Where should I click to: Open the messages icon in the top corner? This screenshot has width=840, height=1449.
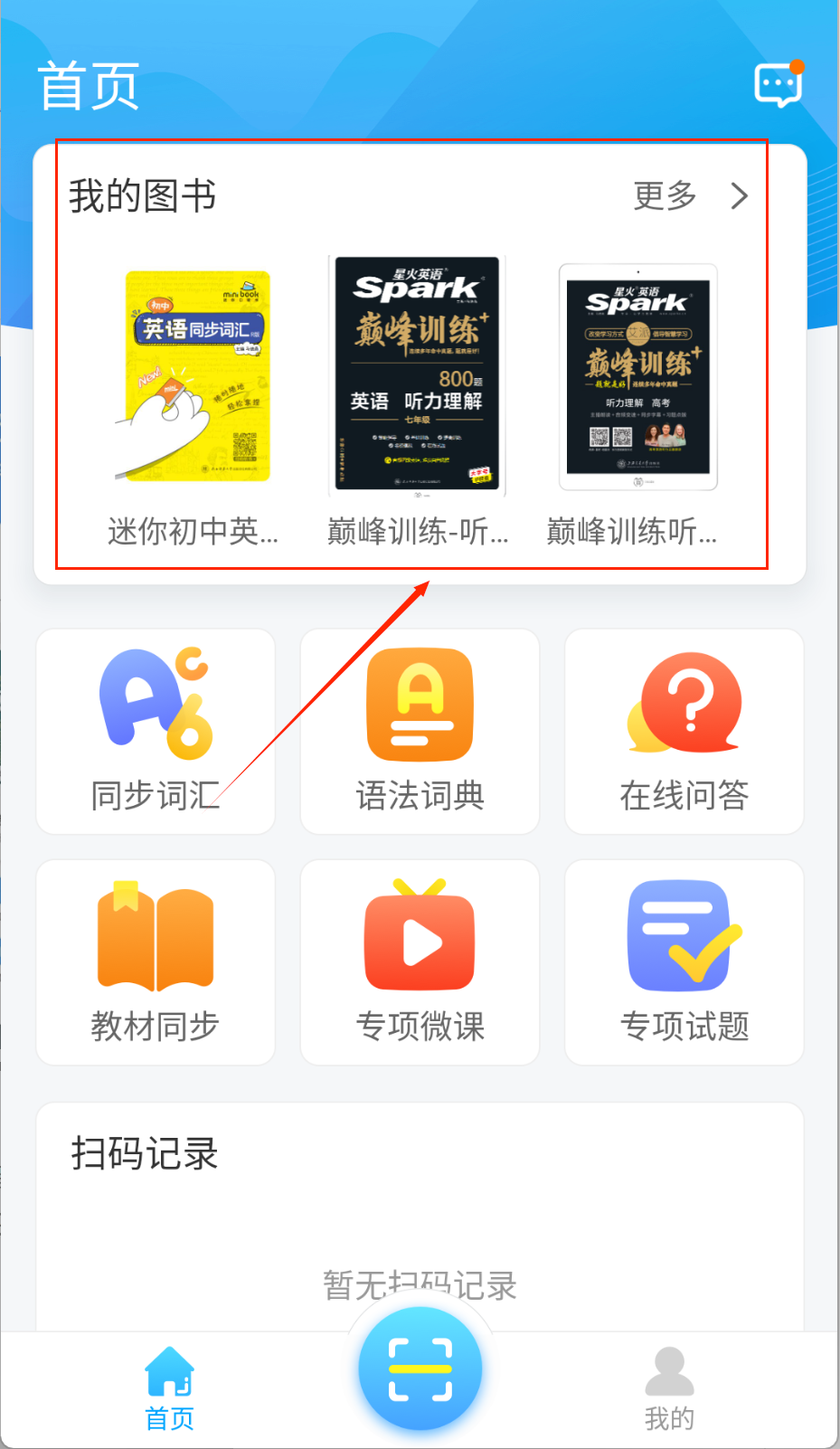click(x=778, y=86)
